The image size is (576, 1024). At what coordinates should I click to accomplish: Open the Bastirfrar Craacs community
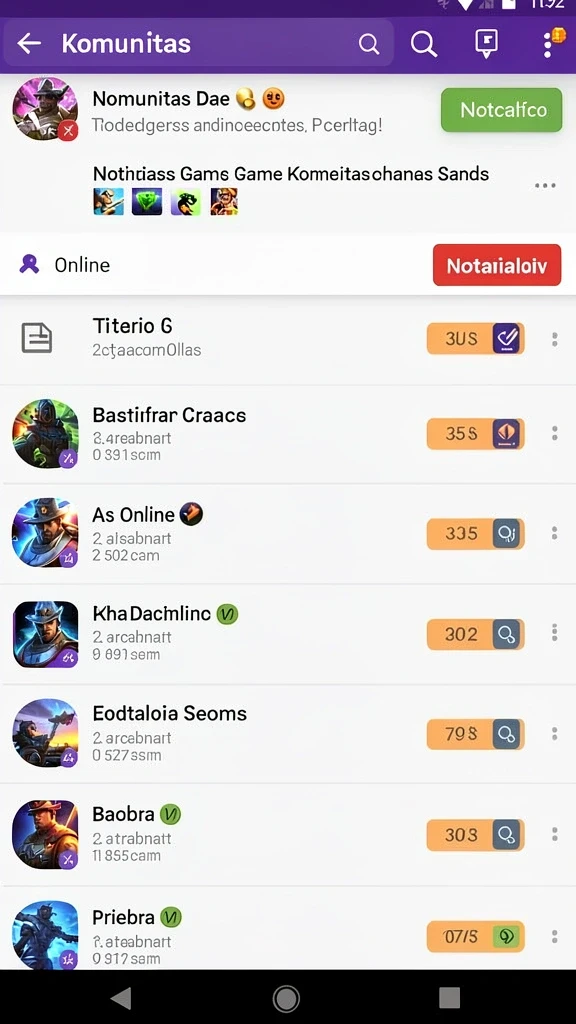[x=288, y=434]
